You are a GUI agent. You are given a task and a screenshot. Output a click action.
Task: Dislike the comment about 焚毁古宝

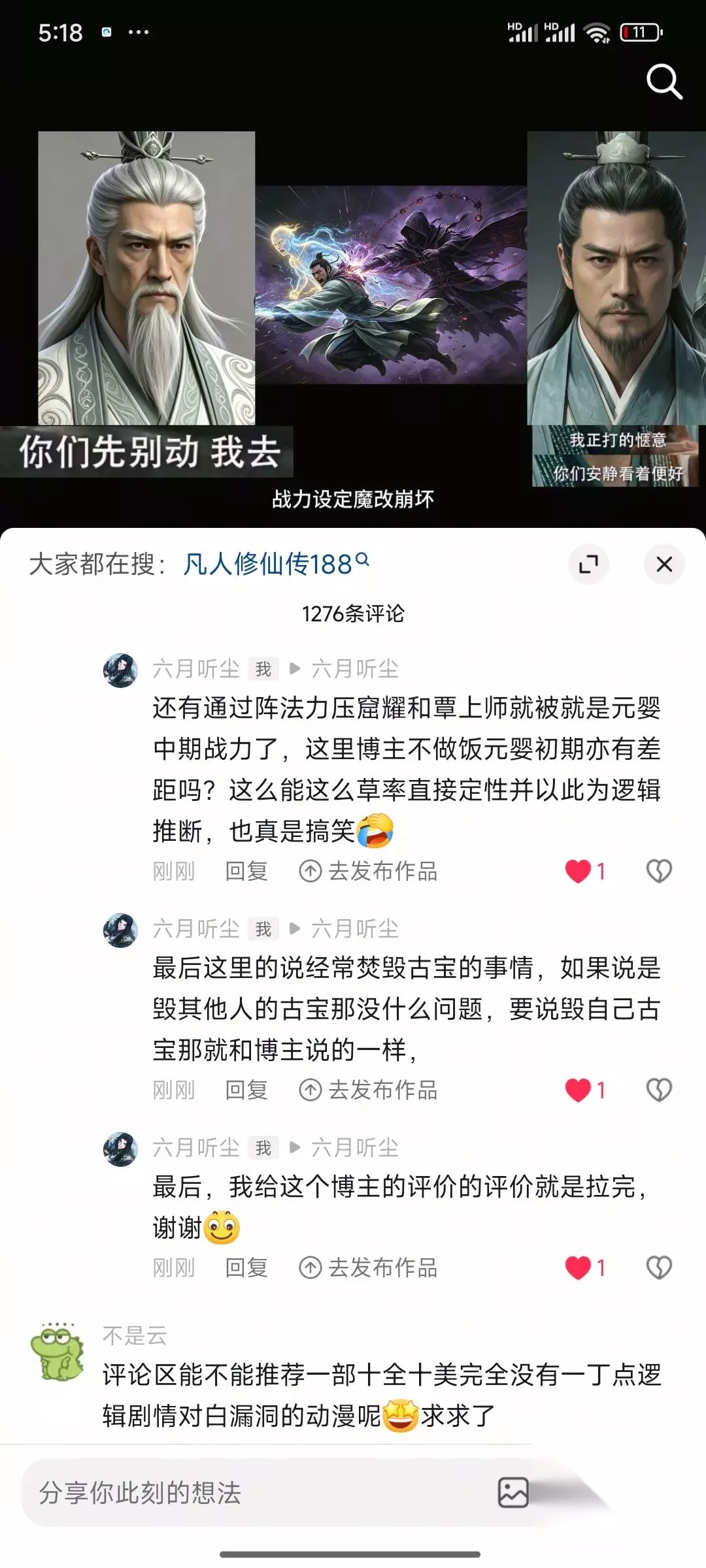point(659,1090)
